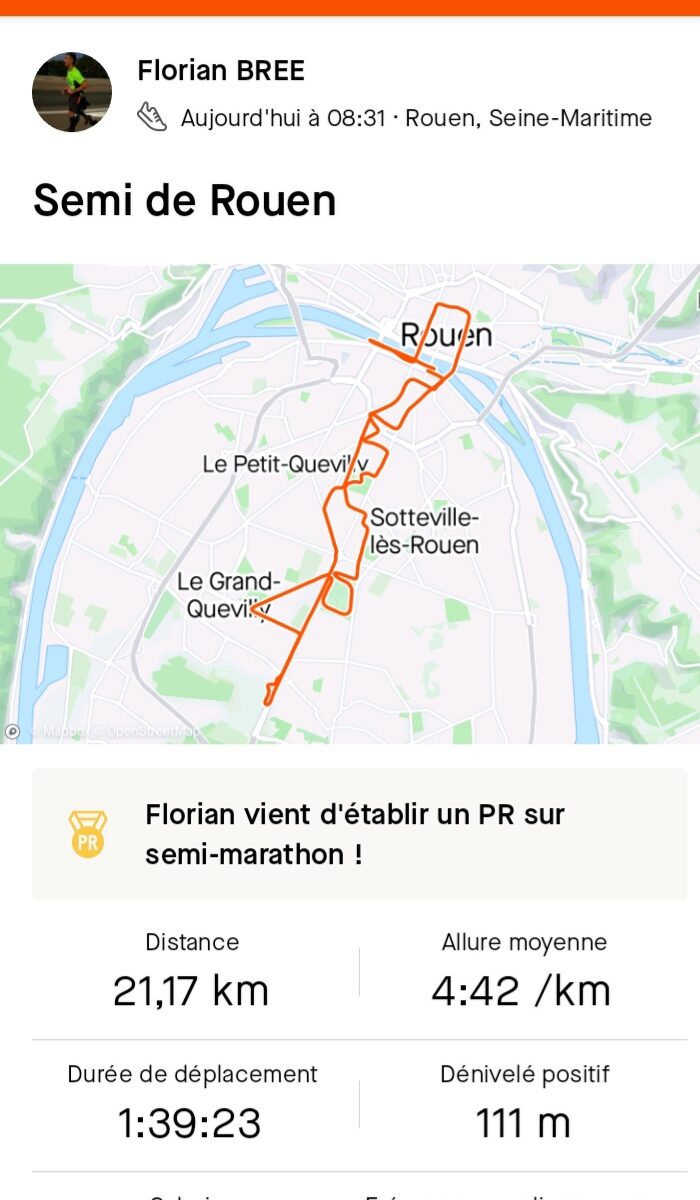Screen dimensions: 700x1200
Task: Open the Semi de Rouen route map
Action: coord(350,504)
